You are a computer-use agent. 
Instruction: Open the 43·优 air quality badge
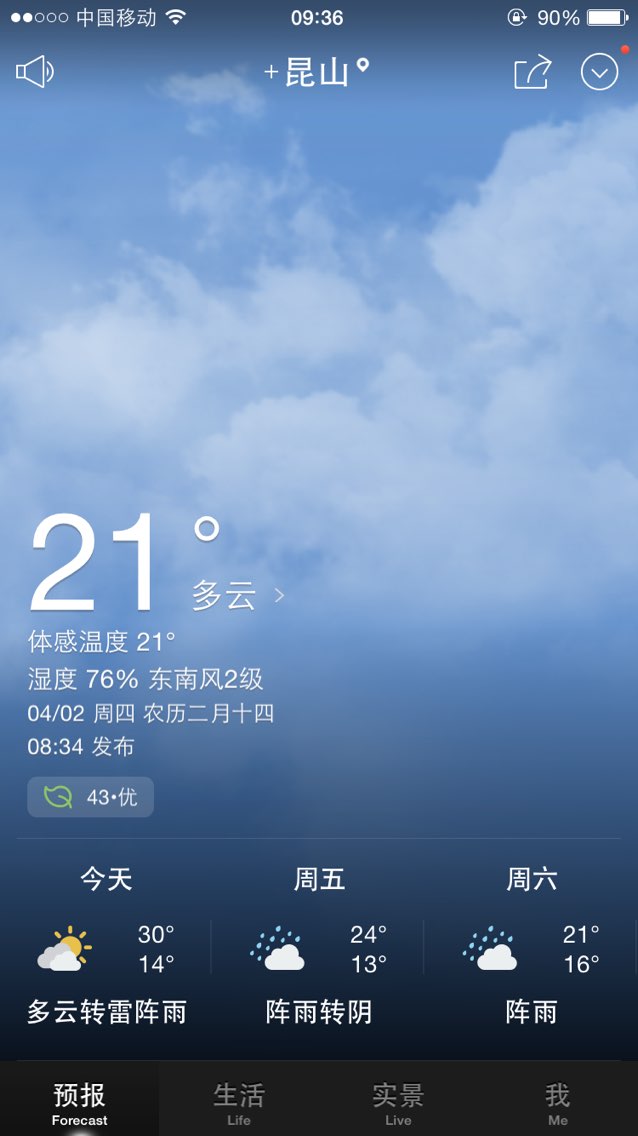click(91, 797)
